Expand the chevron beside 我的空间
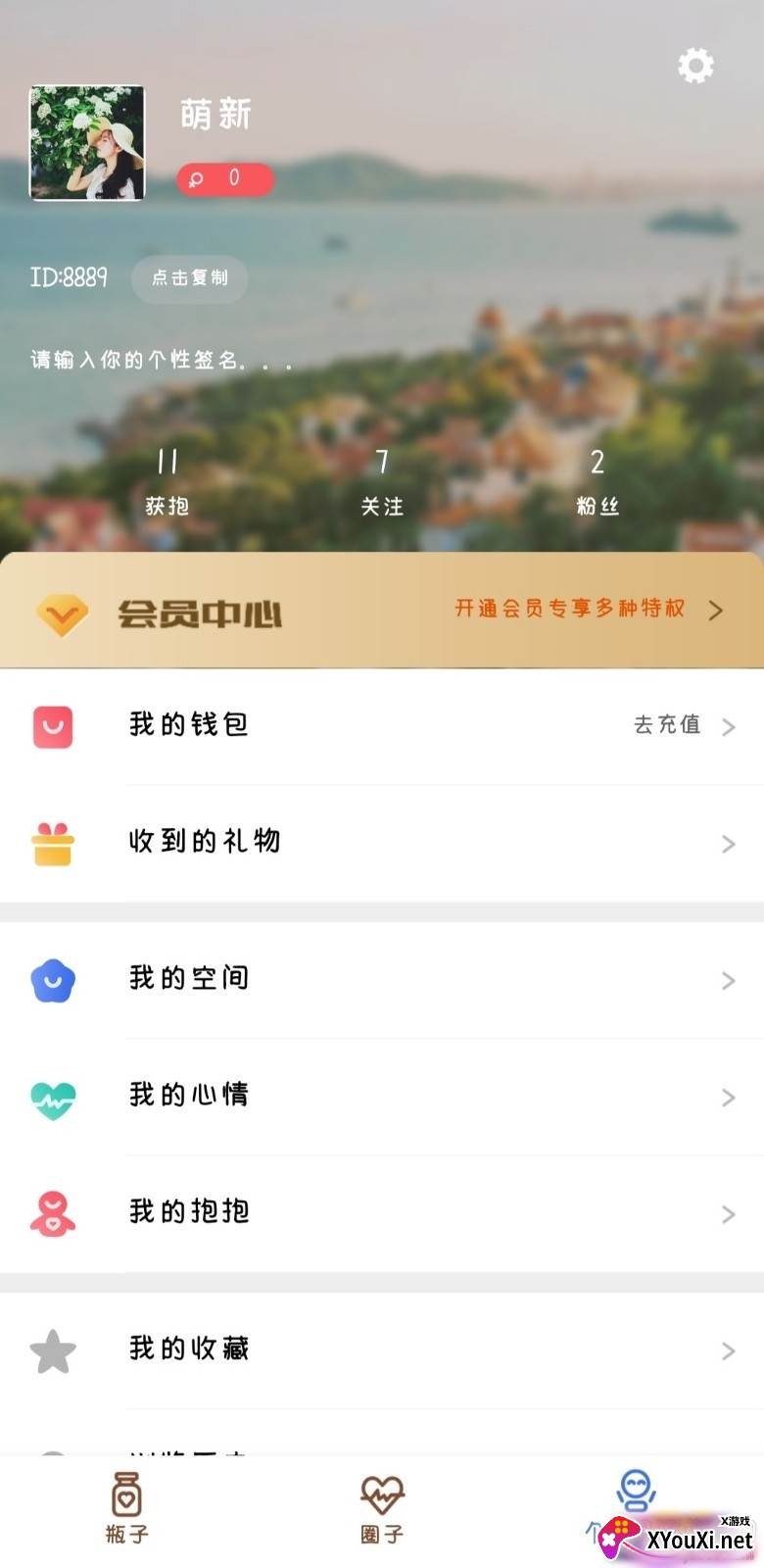The width and height of the screenshot is (764, 1568). click(727, 980)
